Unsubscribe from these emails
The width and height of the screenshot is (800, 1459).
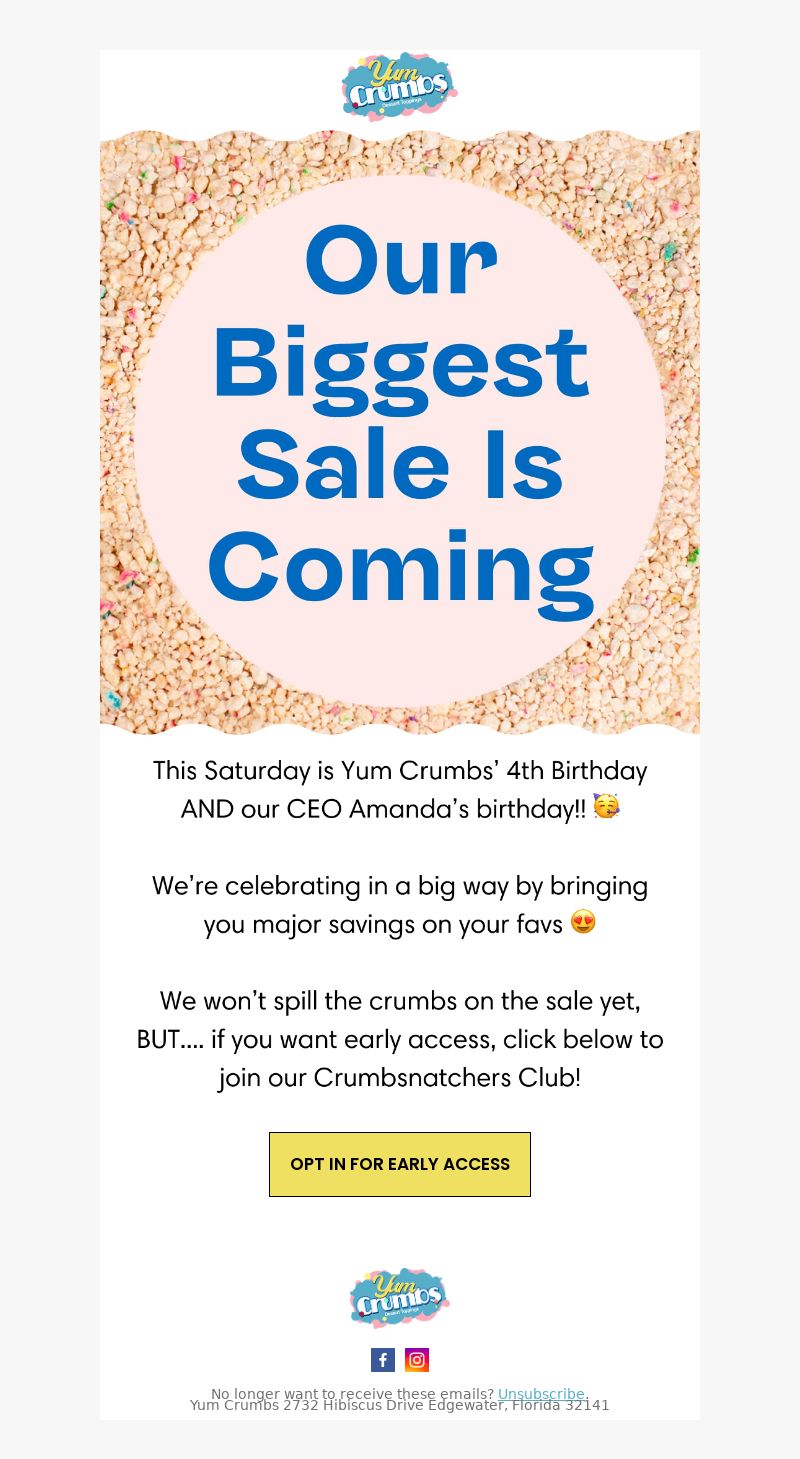click(541, 1393)
